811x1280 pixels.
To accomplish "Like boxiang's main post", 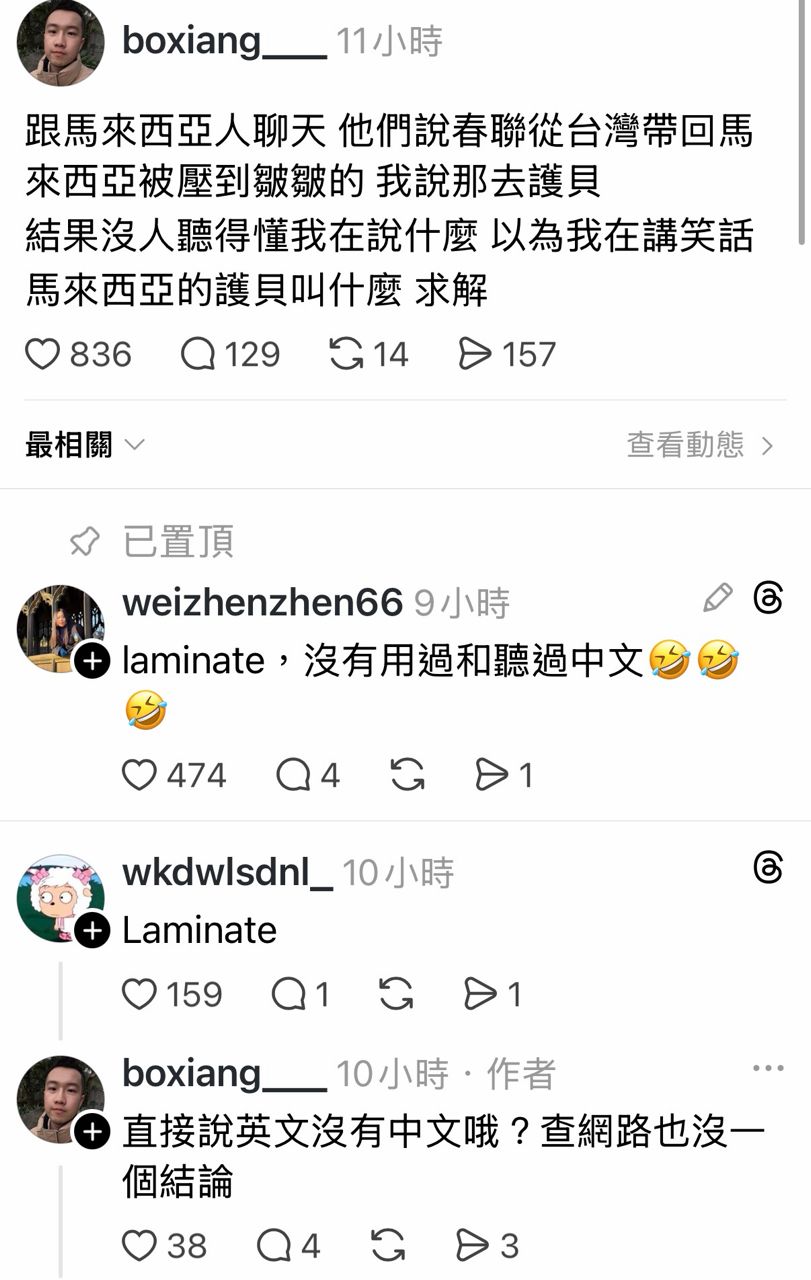I will [x=43, y=354].
